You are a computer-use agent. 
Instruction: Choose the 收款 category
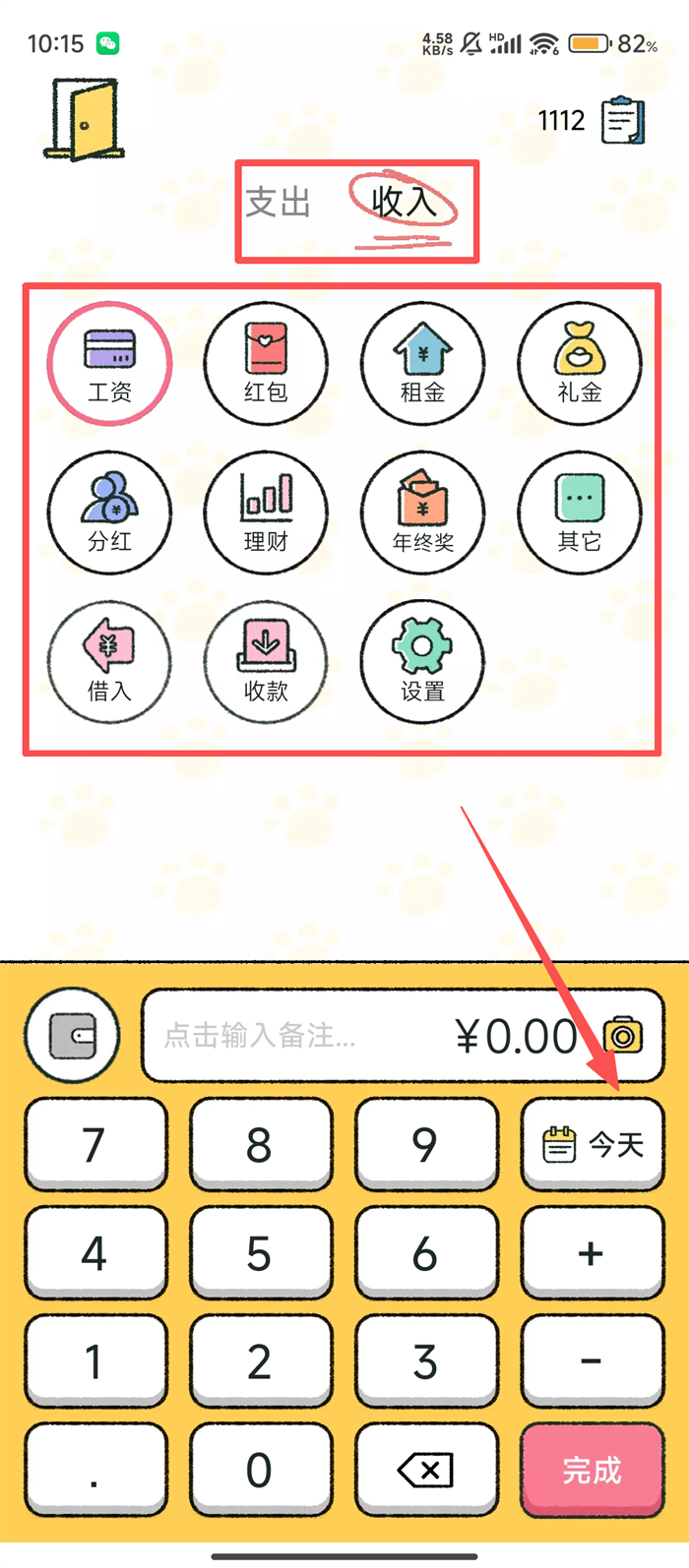coord(266,663)
